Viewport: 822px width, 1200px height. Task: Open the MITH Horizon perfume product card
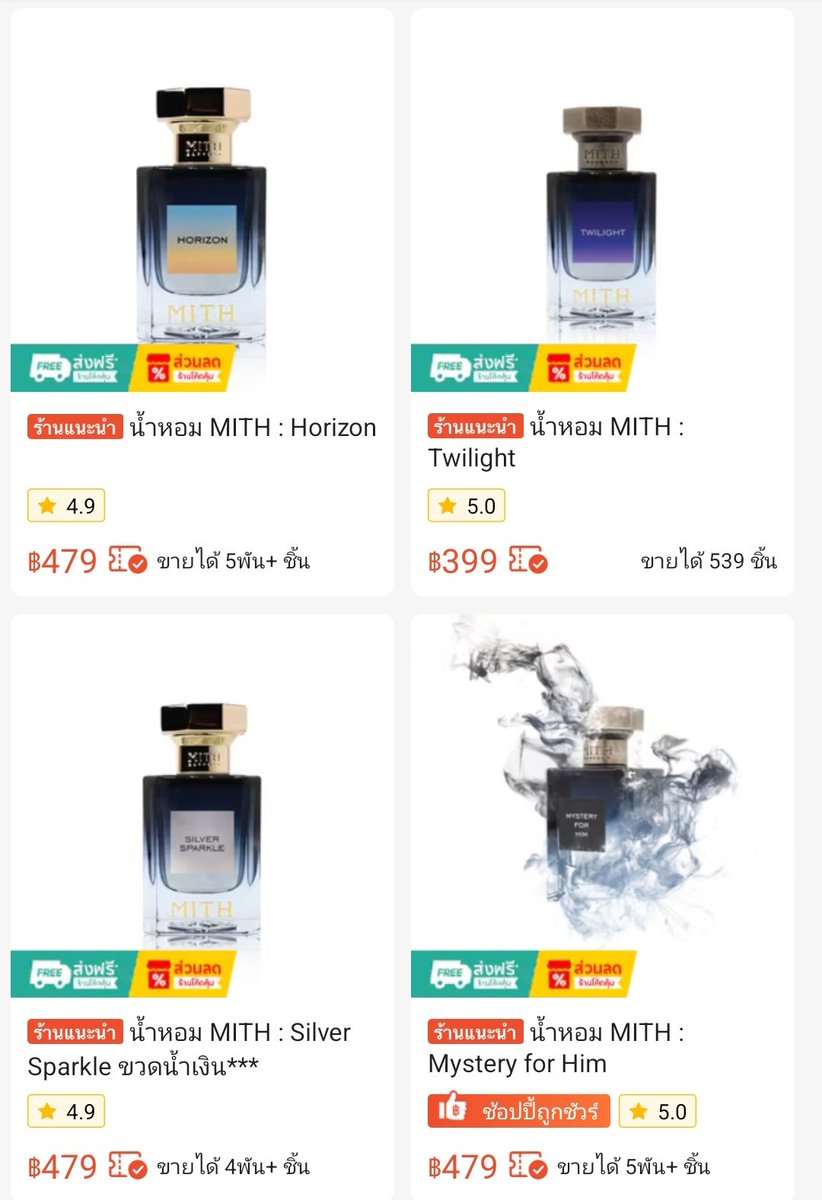[x=202, y=220]
